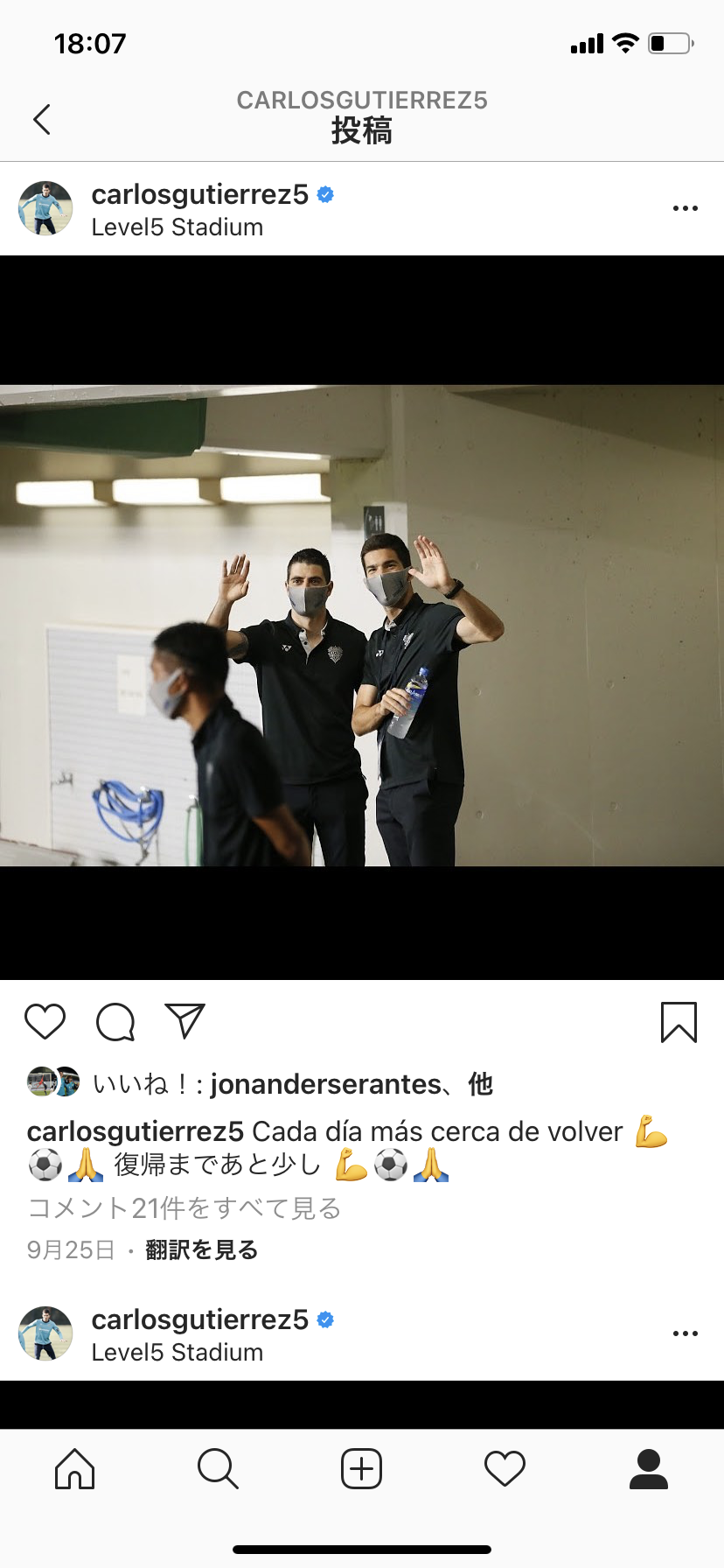
Task: Switch to the Search tab
Action: [x=218, y=1468]
